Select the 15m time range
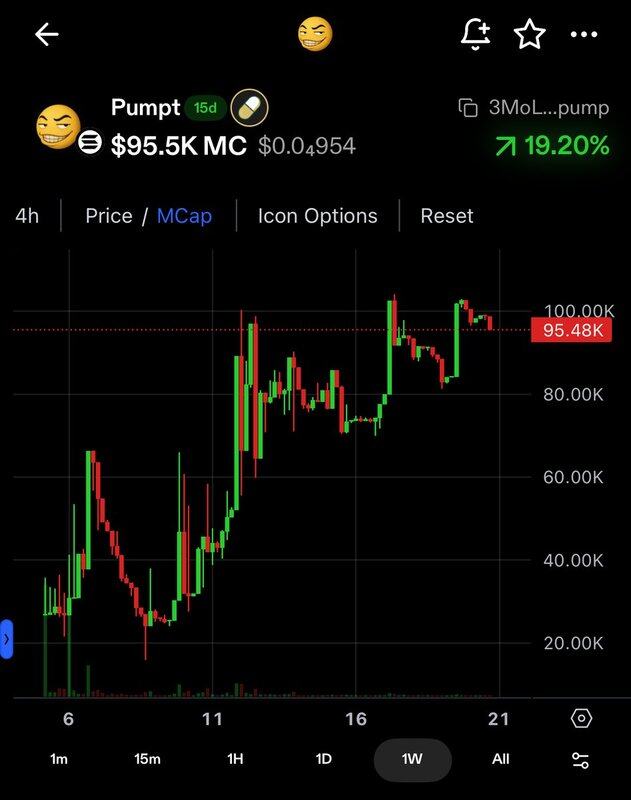631x800 pixels. 147,759
